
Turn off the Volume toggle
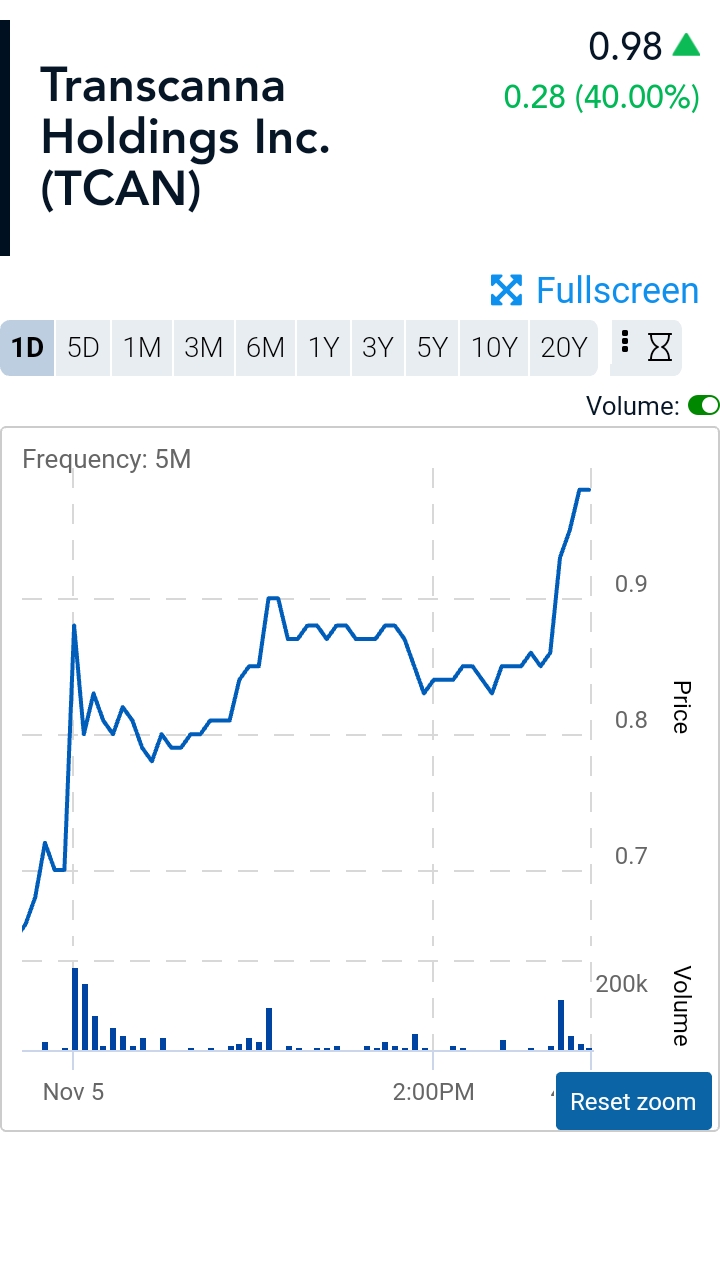pos(703,405)
